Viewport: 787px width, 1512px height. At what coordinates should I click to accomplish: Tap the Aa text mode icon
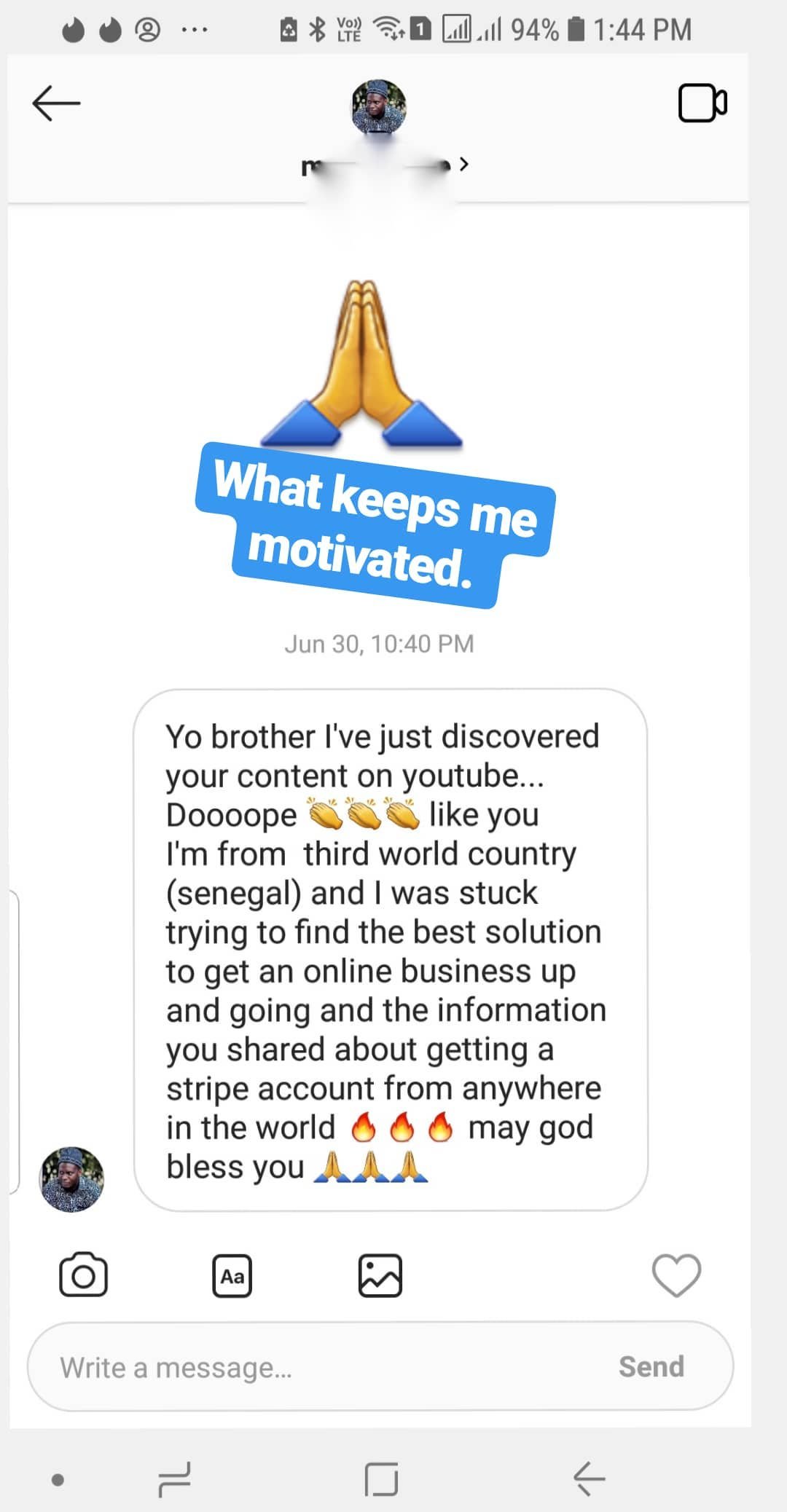(x=232, y=1276)
